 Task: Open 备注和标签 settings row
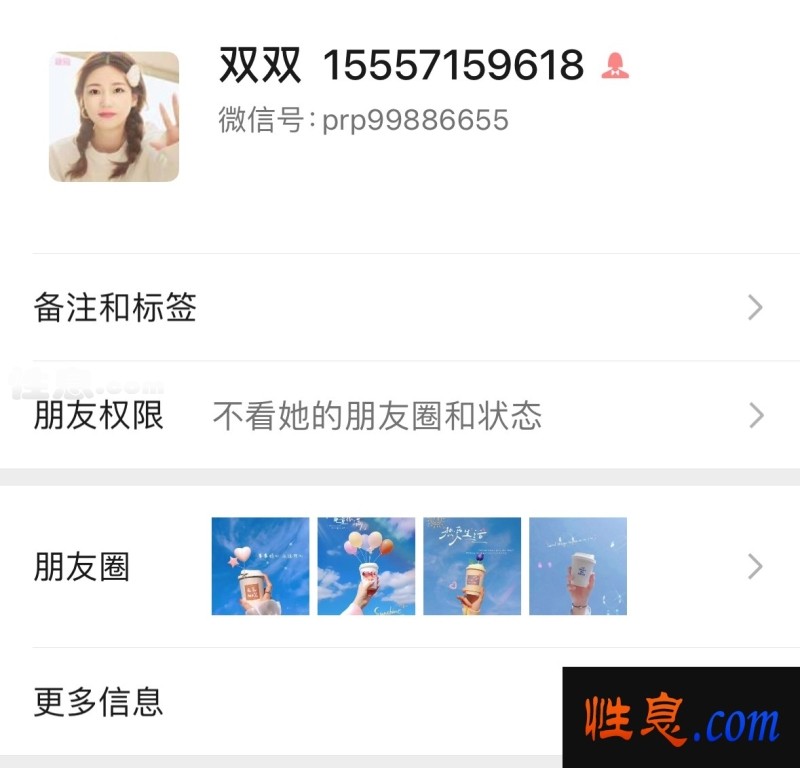tap(400, 308)
